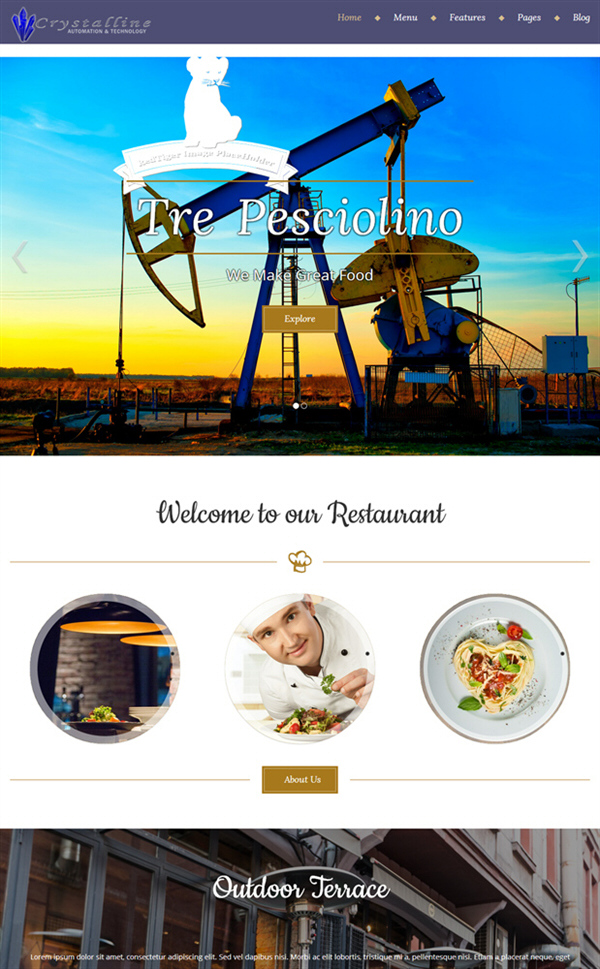The width and height of the screenshot is (600, 969).
Task: Open the chef circle image
Action: coord(300,668)
